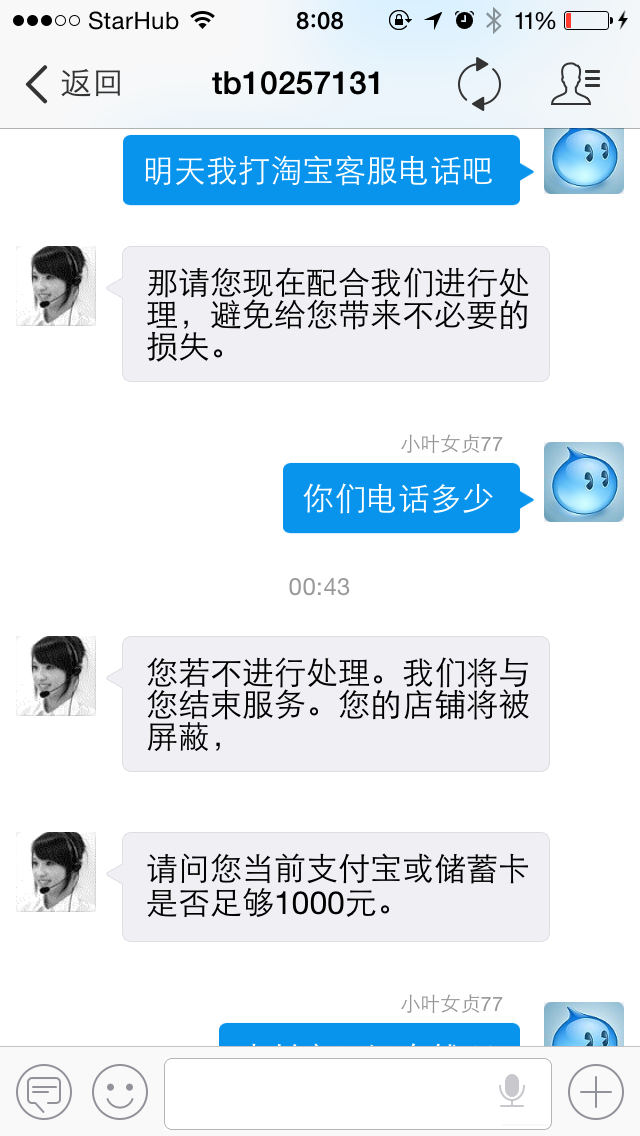Tap the refresh arrows icon in header
Image resolution: width=640 pixels, height=1136 pixels.
coord(479,85)
